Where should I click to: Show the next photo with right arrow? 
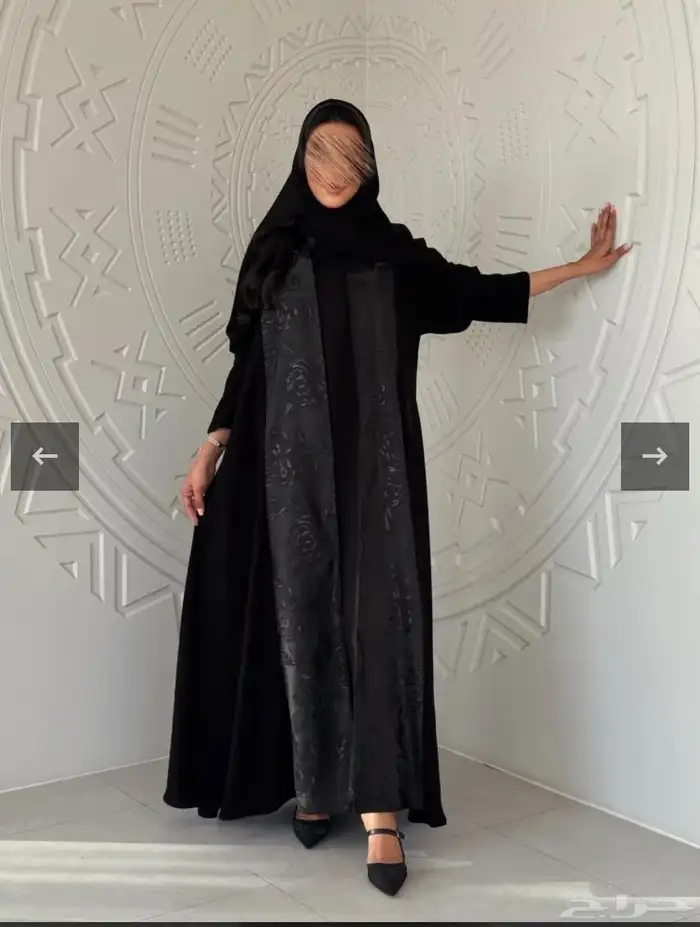654,456
